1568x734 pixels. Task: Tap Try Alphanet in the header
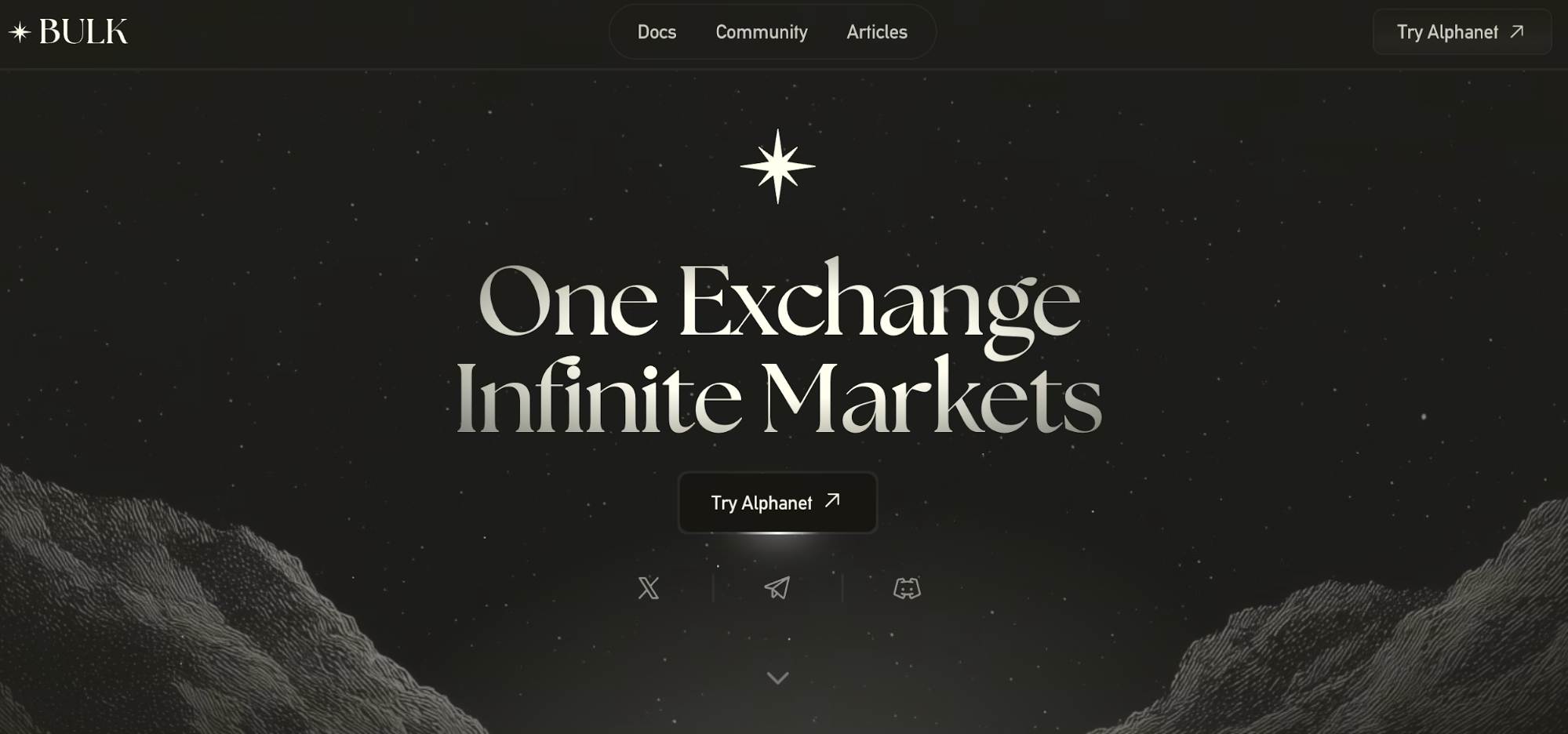pyautogui.click(x=1461, y=32)
